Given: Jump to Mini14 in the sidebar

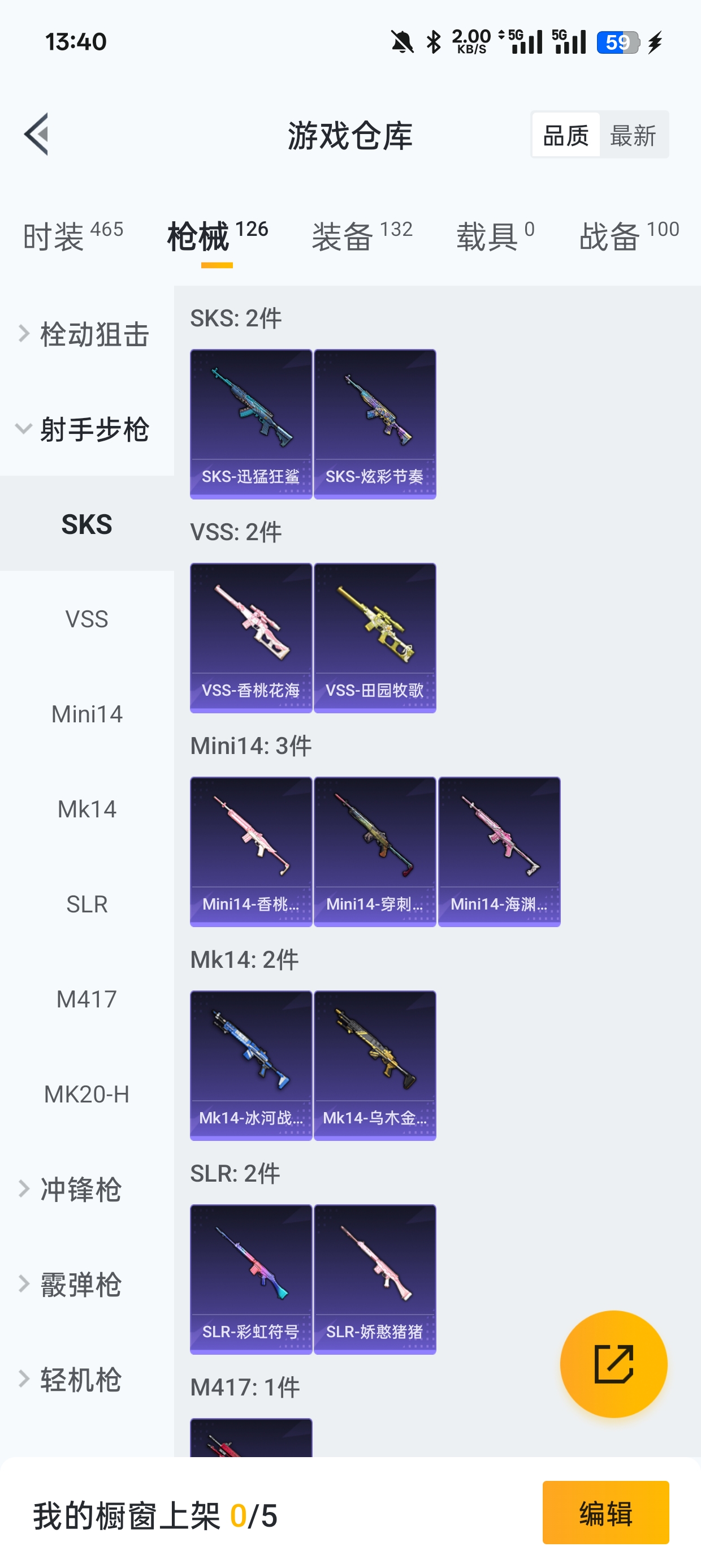Looking at the screenshot, I should [87, 714].
